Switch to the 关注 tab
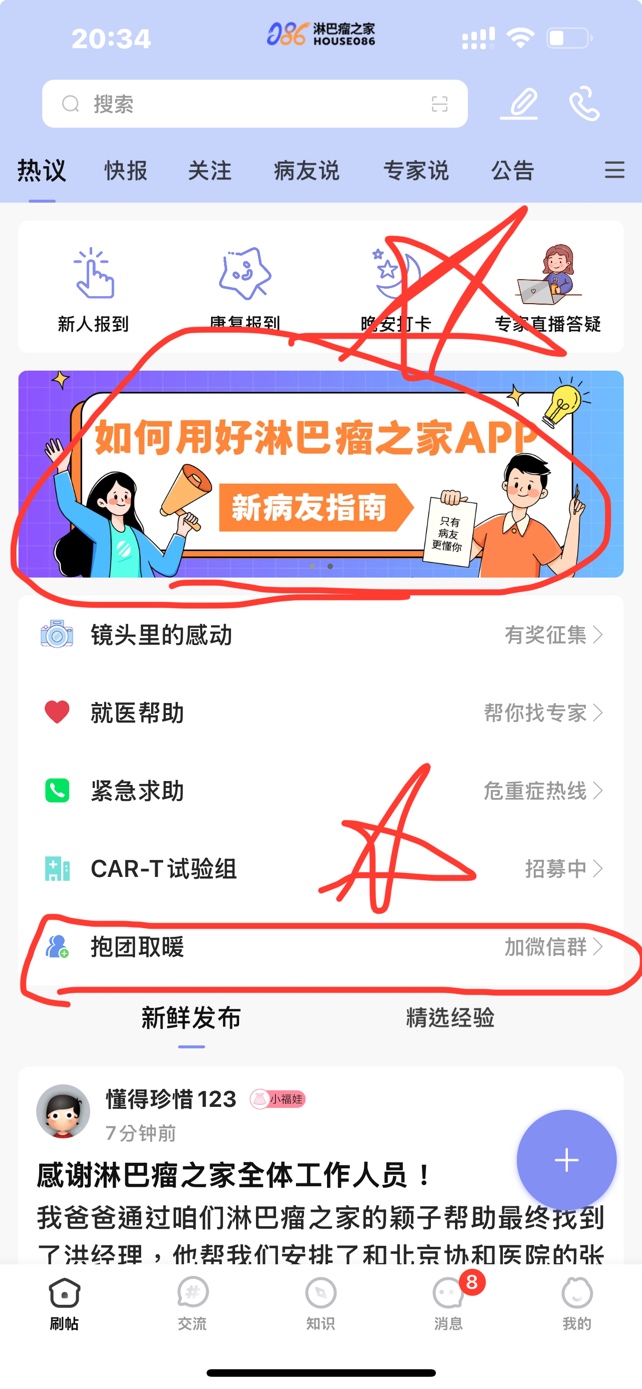The height and width of the screenshot is (1389, 642). (x=210, y=171)
